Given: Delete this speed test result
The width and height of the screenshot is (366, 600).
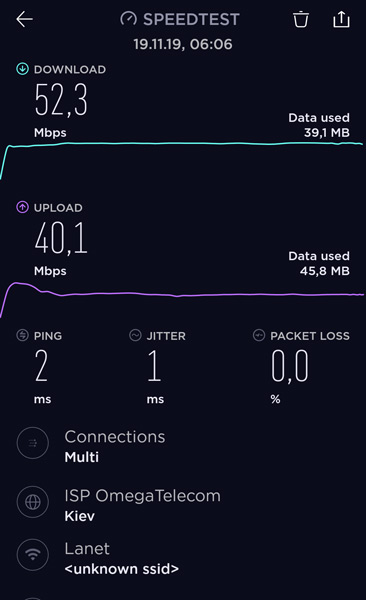Looking at the screenshot, I should point(301,19).
